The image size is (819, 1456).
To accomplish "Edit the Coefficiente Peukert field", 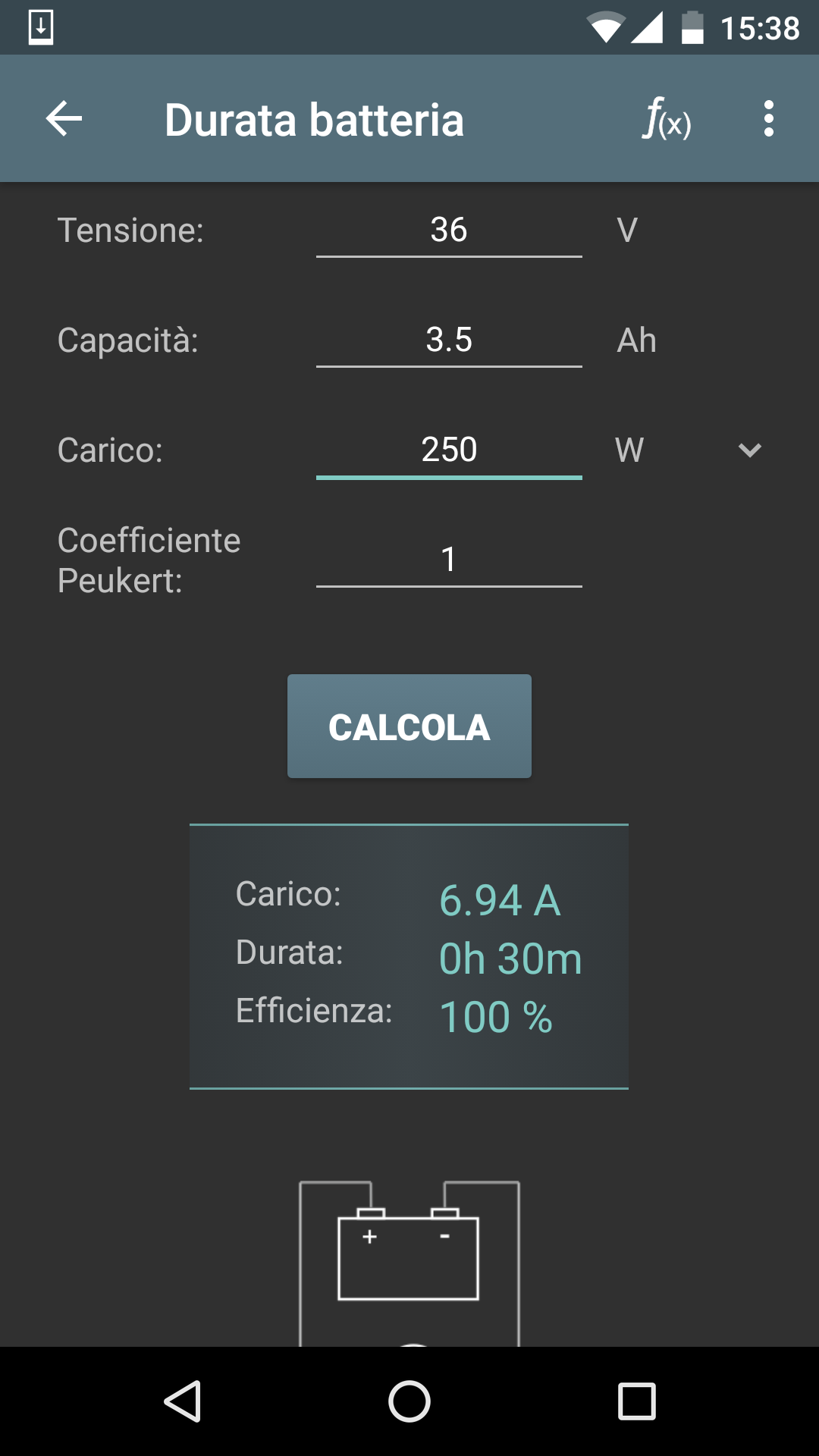I will pos(449,560).
